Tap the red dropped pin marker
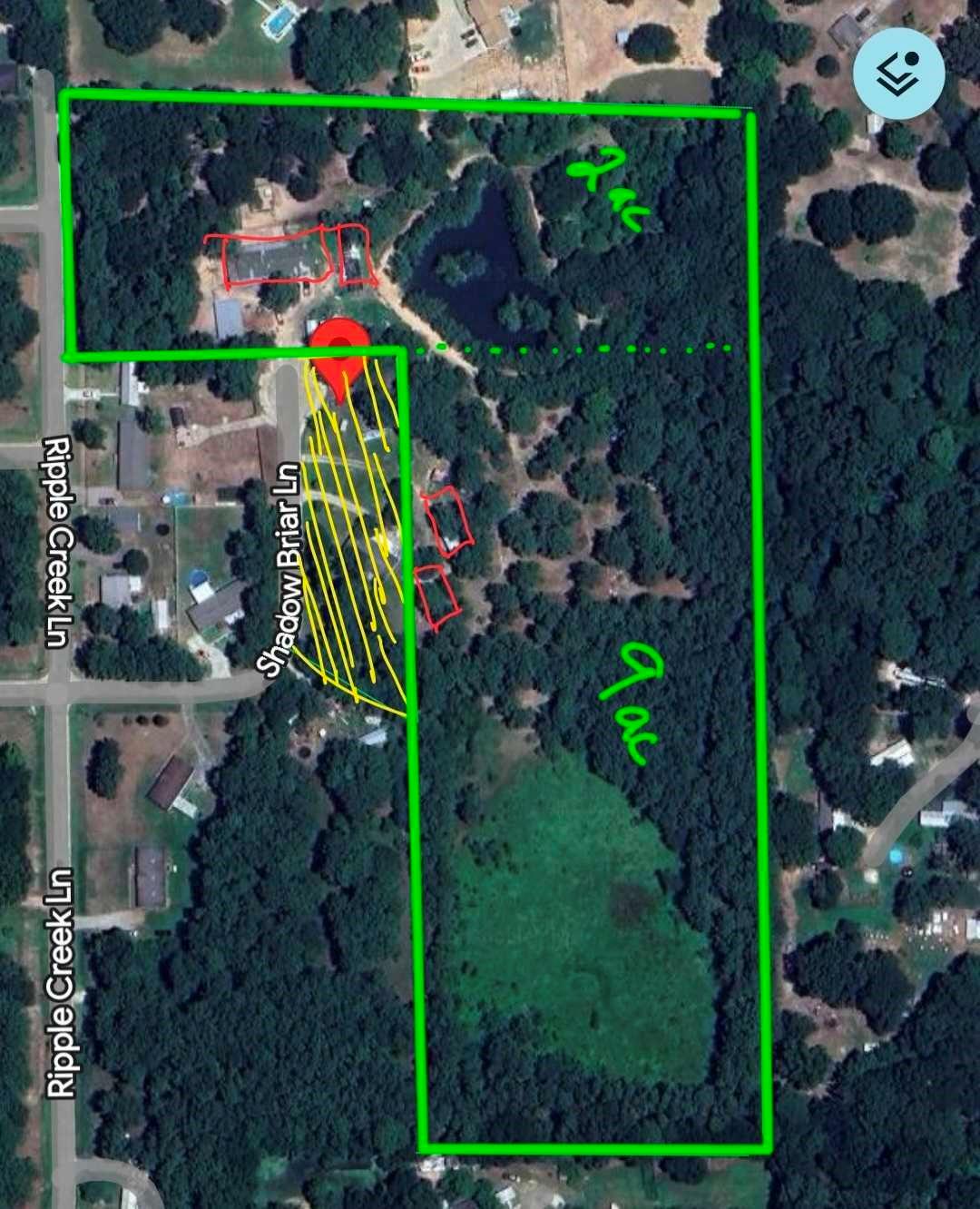980x1209 pixels. point(339,354)
